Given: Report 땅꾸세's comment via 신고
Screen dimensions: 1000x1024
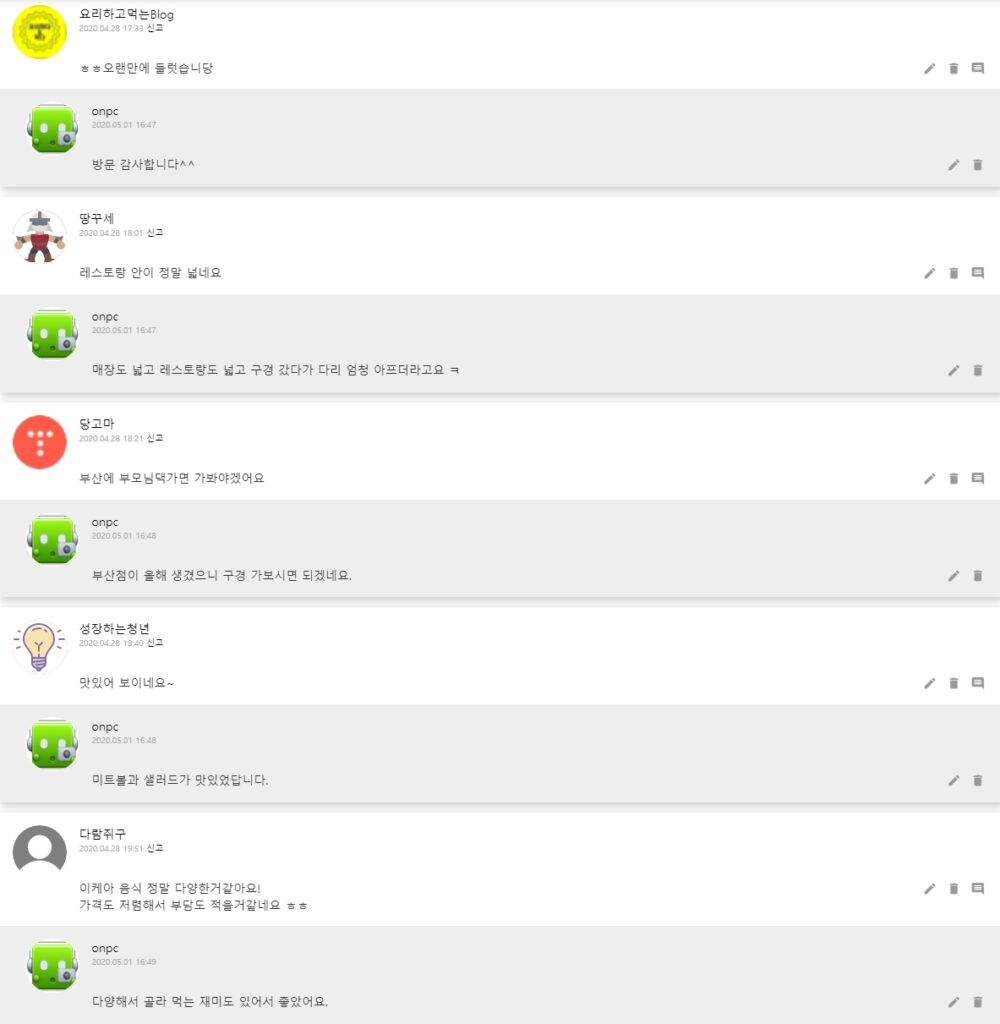Looking at the screenshot, I should coord(155,233).
